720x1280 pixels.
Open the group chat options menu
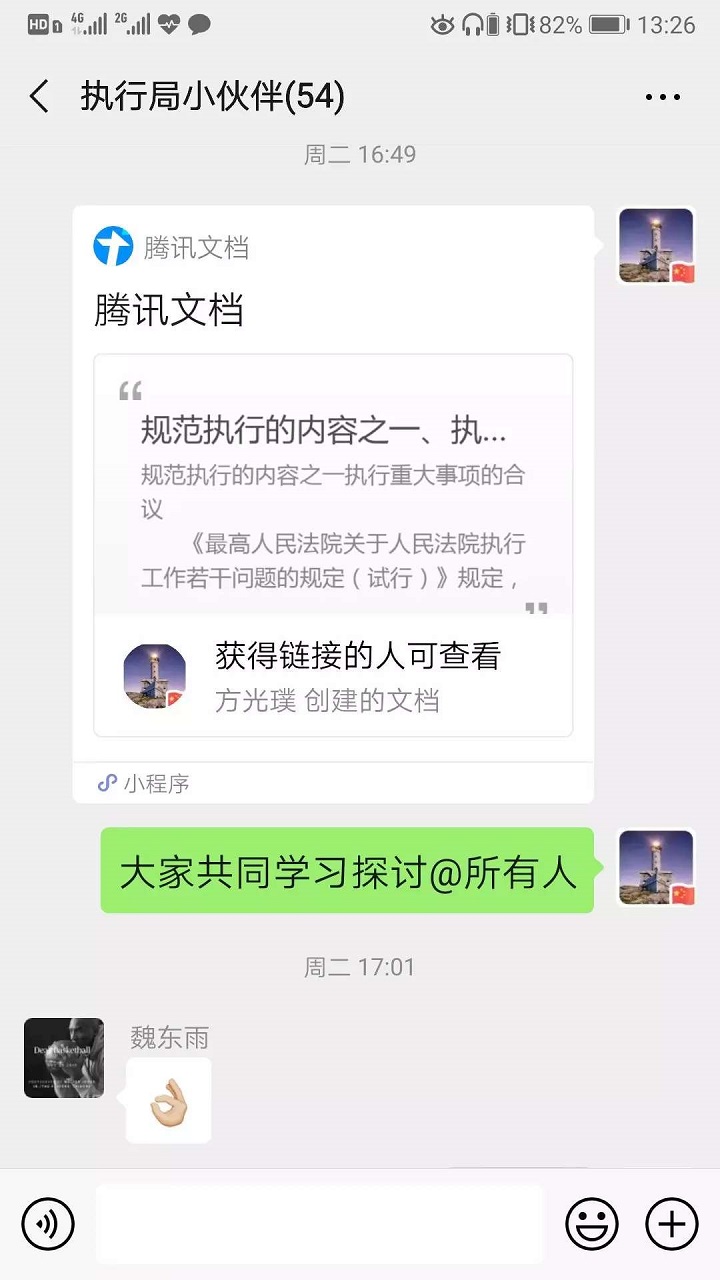click(662, 98)
